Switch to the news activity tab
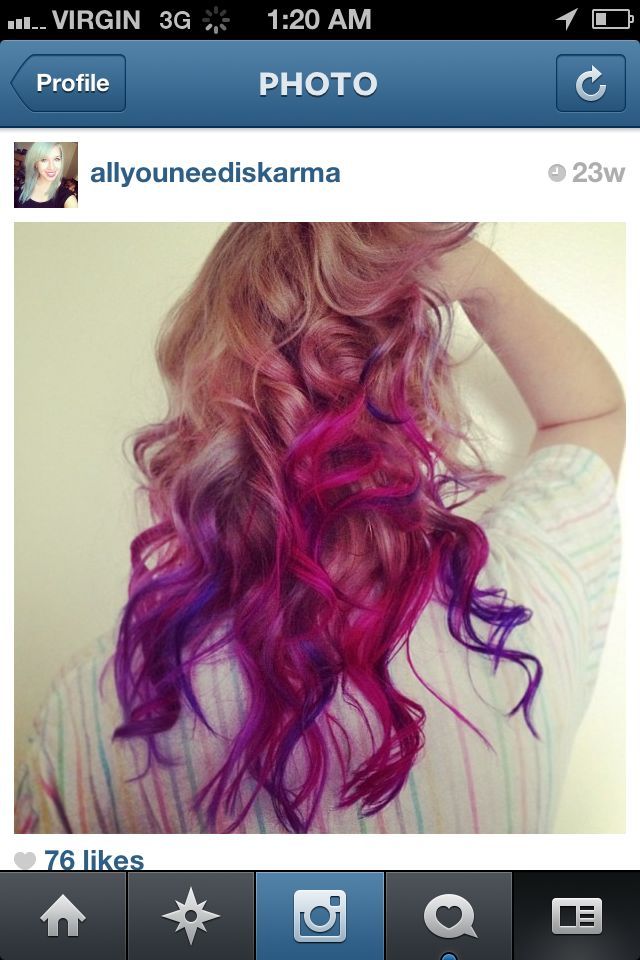Screen dimensions: 640x960 pos(449,916)
